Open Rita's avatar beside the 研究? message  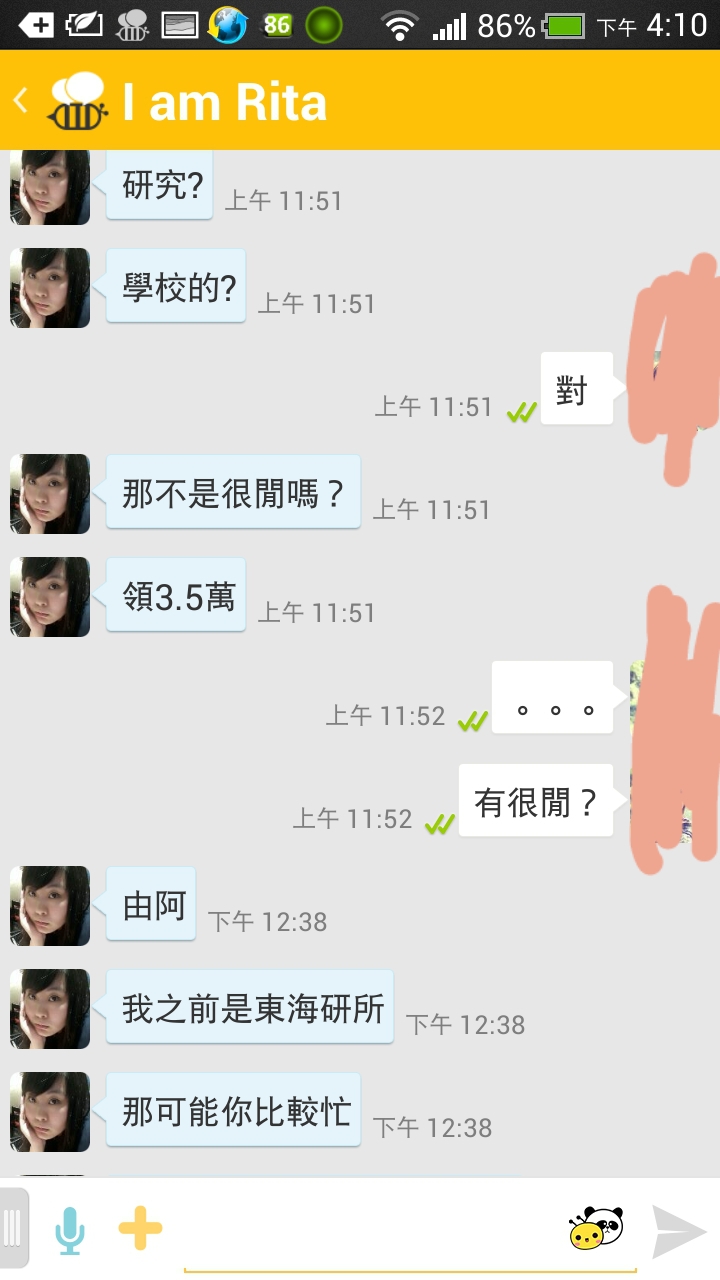point(50,188)
